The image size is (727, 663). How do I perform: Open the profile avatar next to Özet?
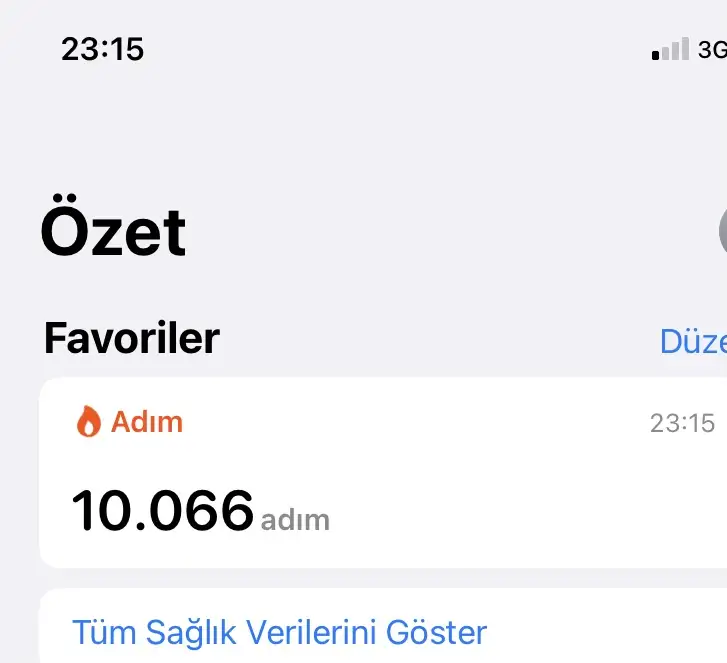(722, 231)
